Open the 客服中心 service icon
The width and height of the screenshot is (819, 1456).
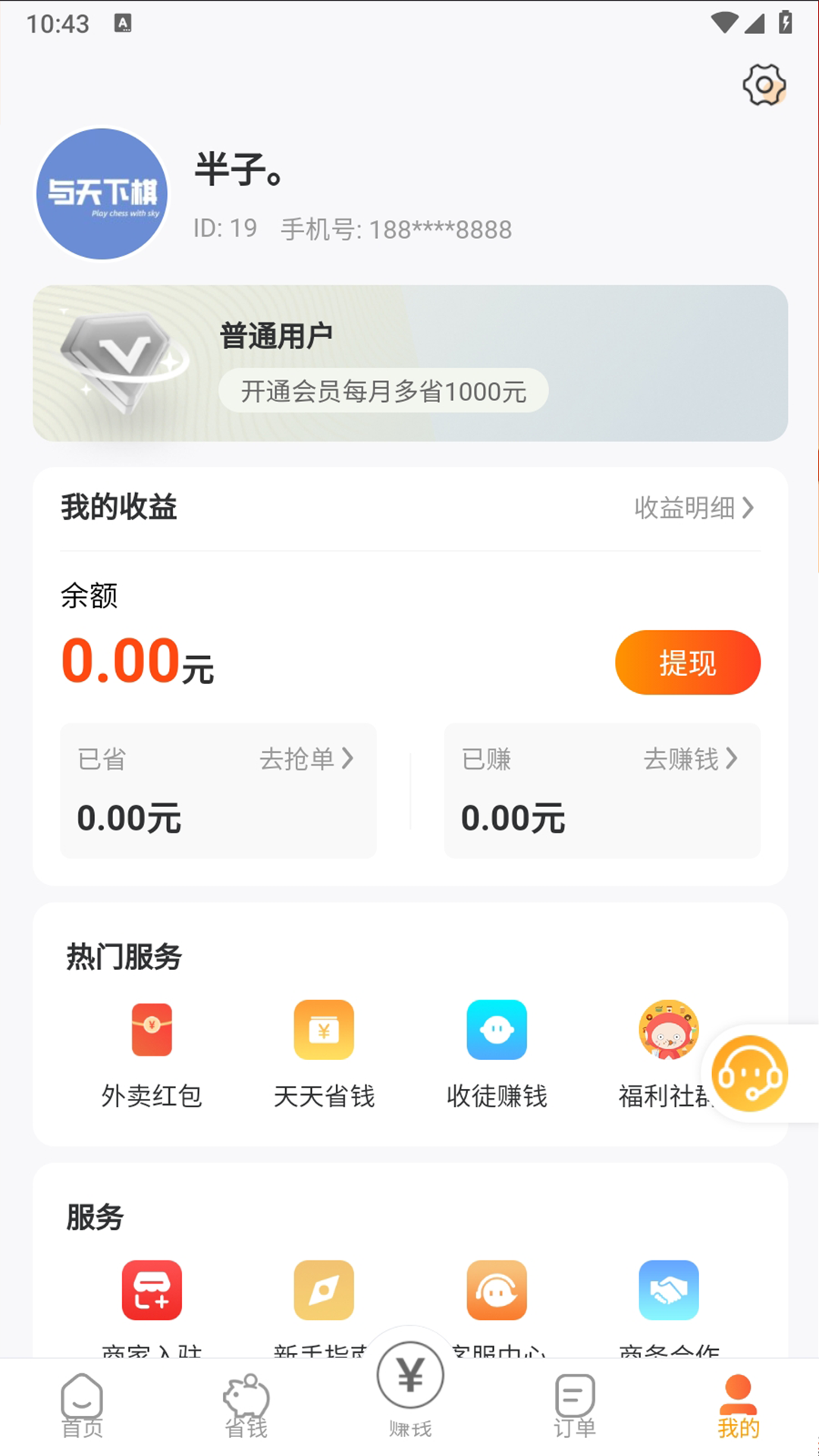[x=496, y=1291]
